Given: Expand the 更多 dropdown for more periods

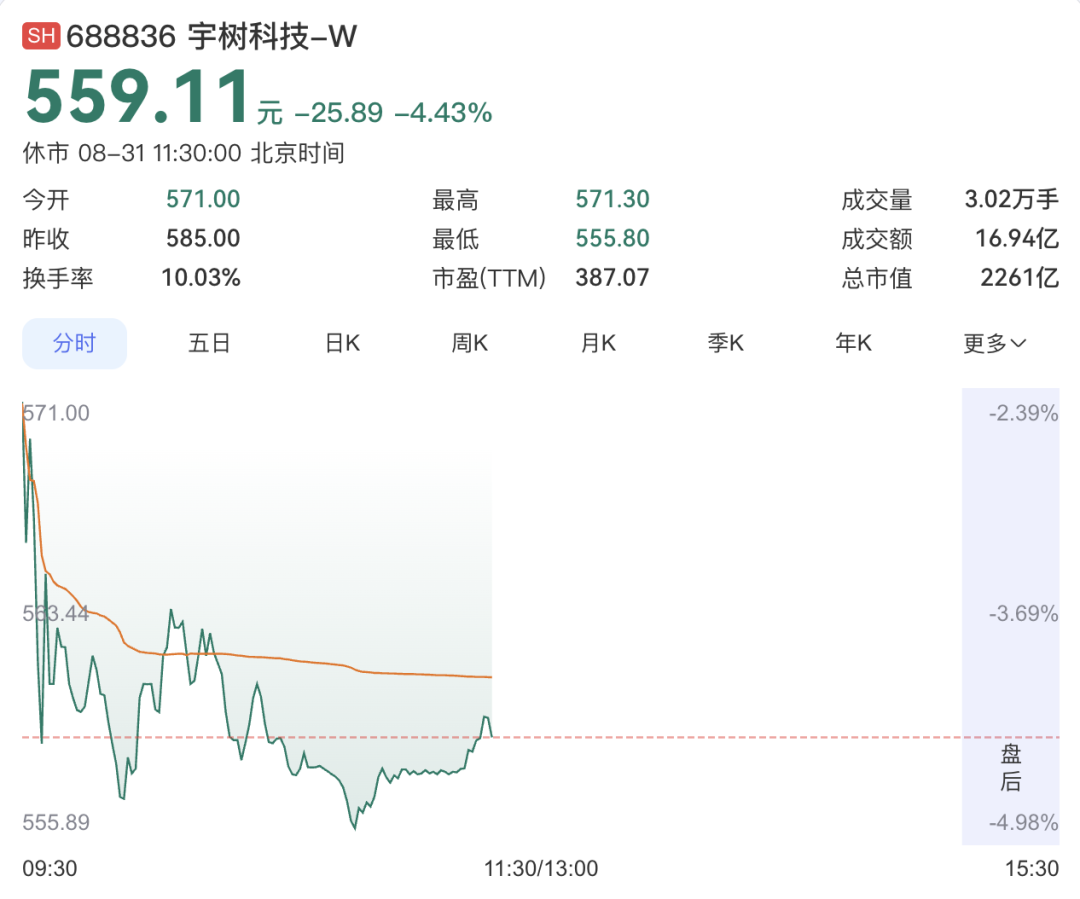Looking at the screenshot, I should 995,343.
